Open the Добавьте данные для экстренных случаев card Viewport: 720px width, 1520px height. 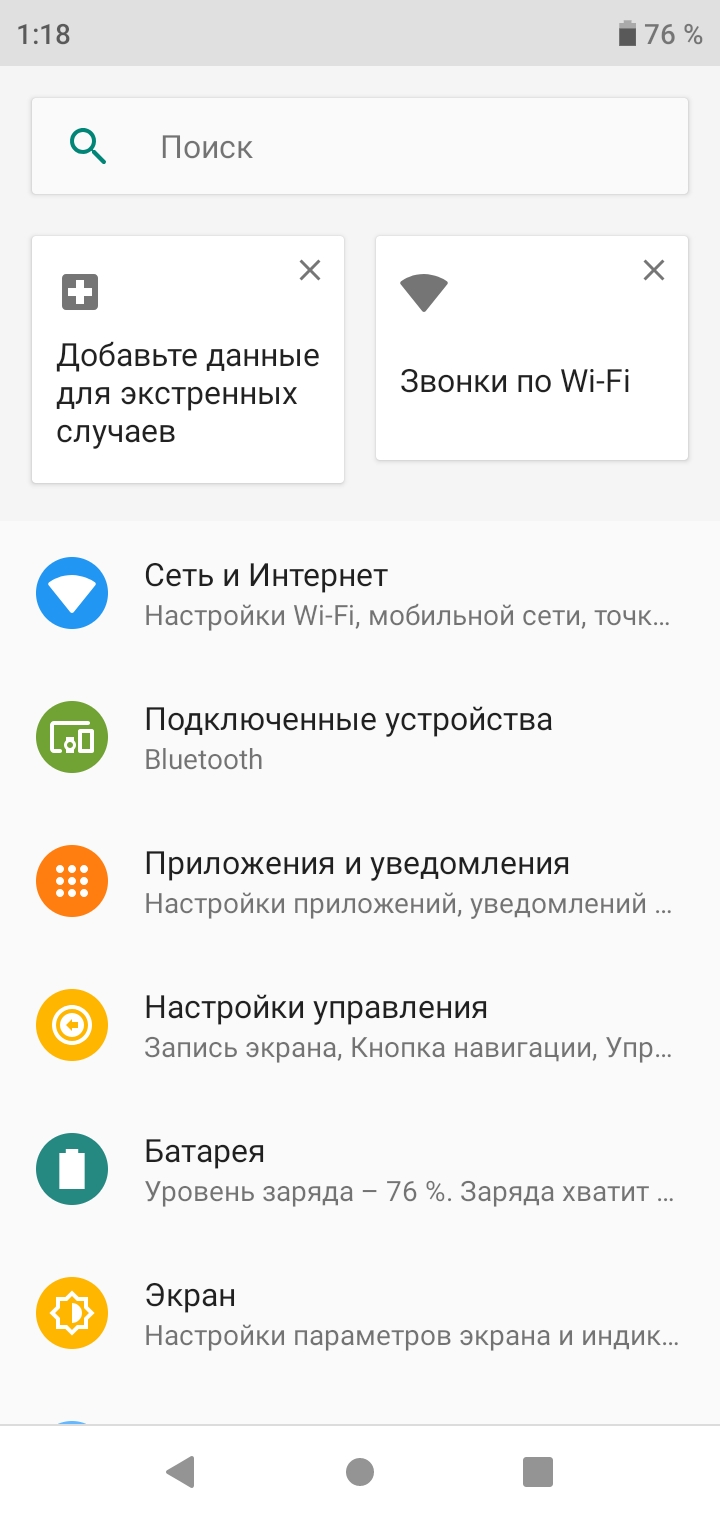click(188, 360)
